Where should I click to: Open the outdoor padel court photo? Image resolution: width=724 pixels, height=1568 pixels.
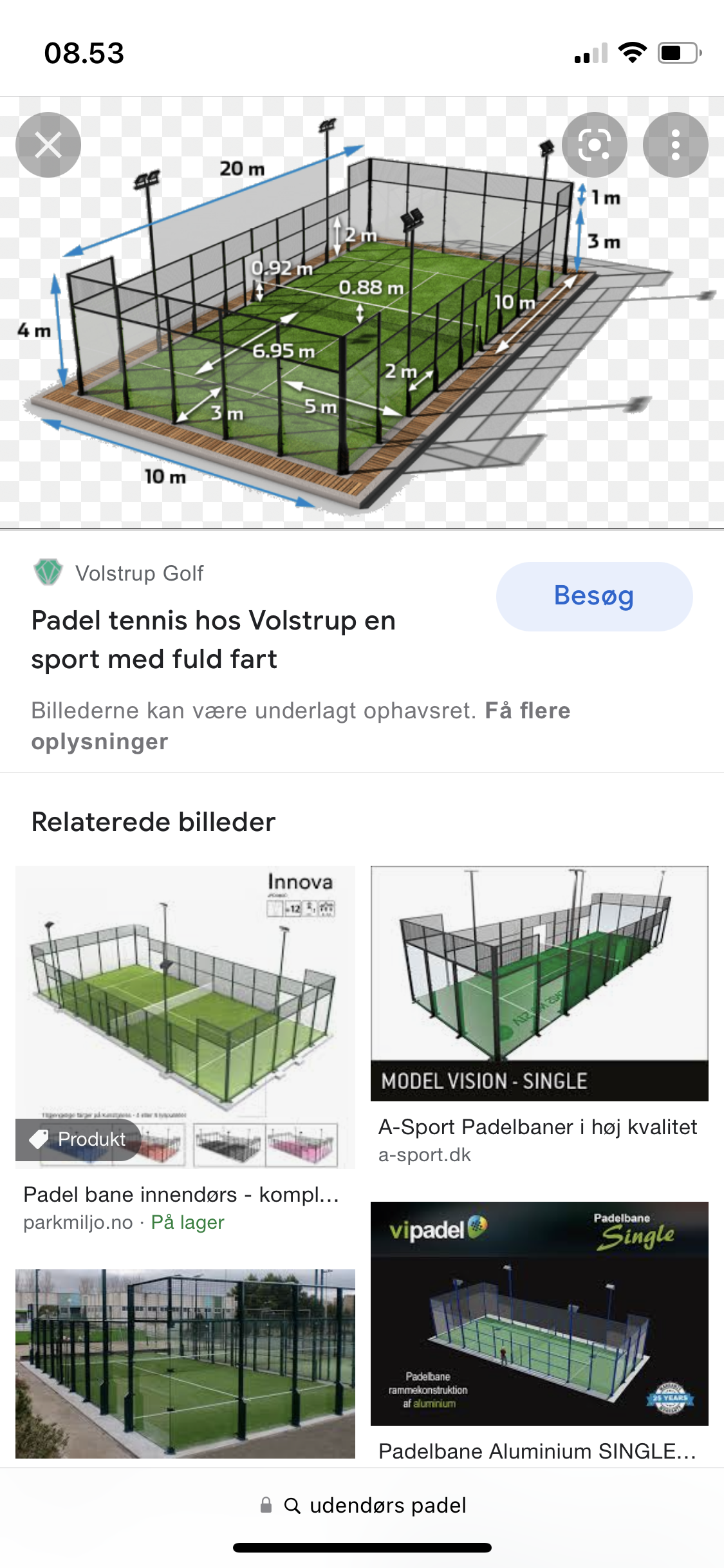tap(185, 1363)
